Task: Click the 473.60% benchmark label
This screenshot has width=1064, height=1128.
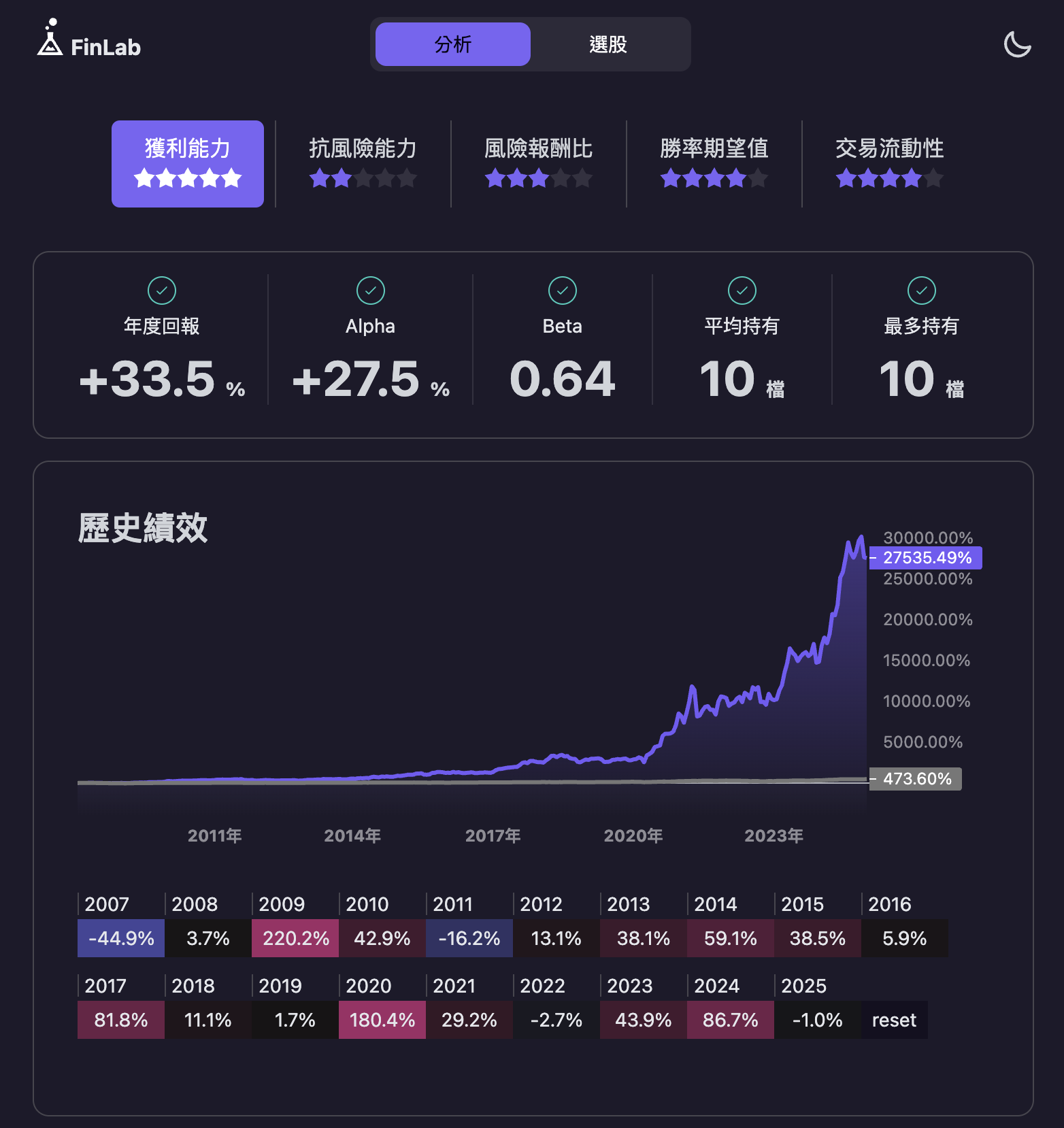Action: [915, 779]
